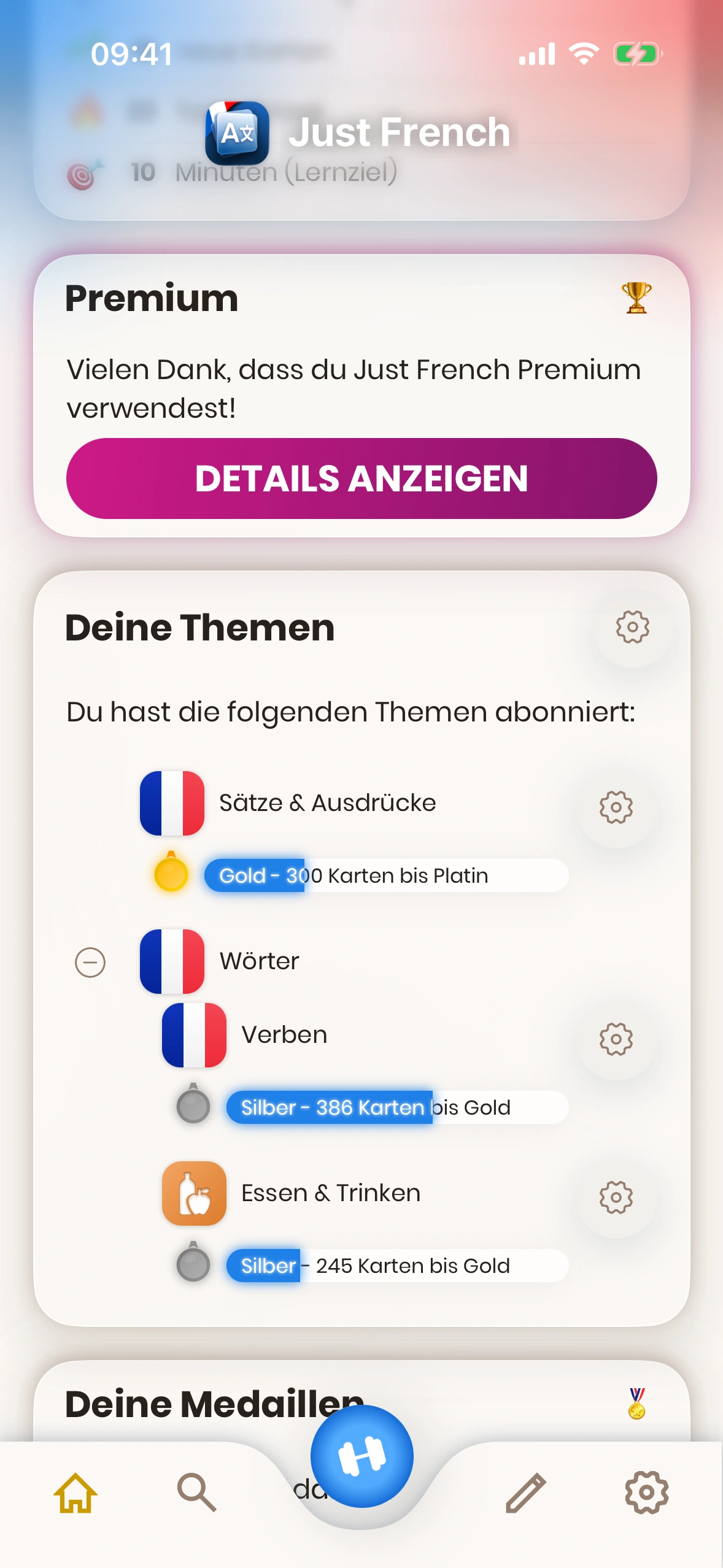The image size is (723, 1568).
Task: Open the settings tab in bottom bar
Action: point(646,1493)
